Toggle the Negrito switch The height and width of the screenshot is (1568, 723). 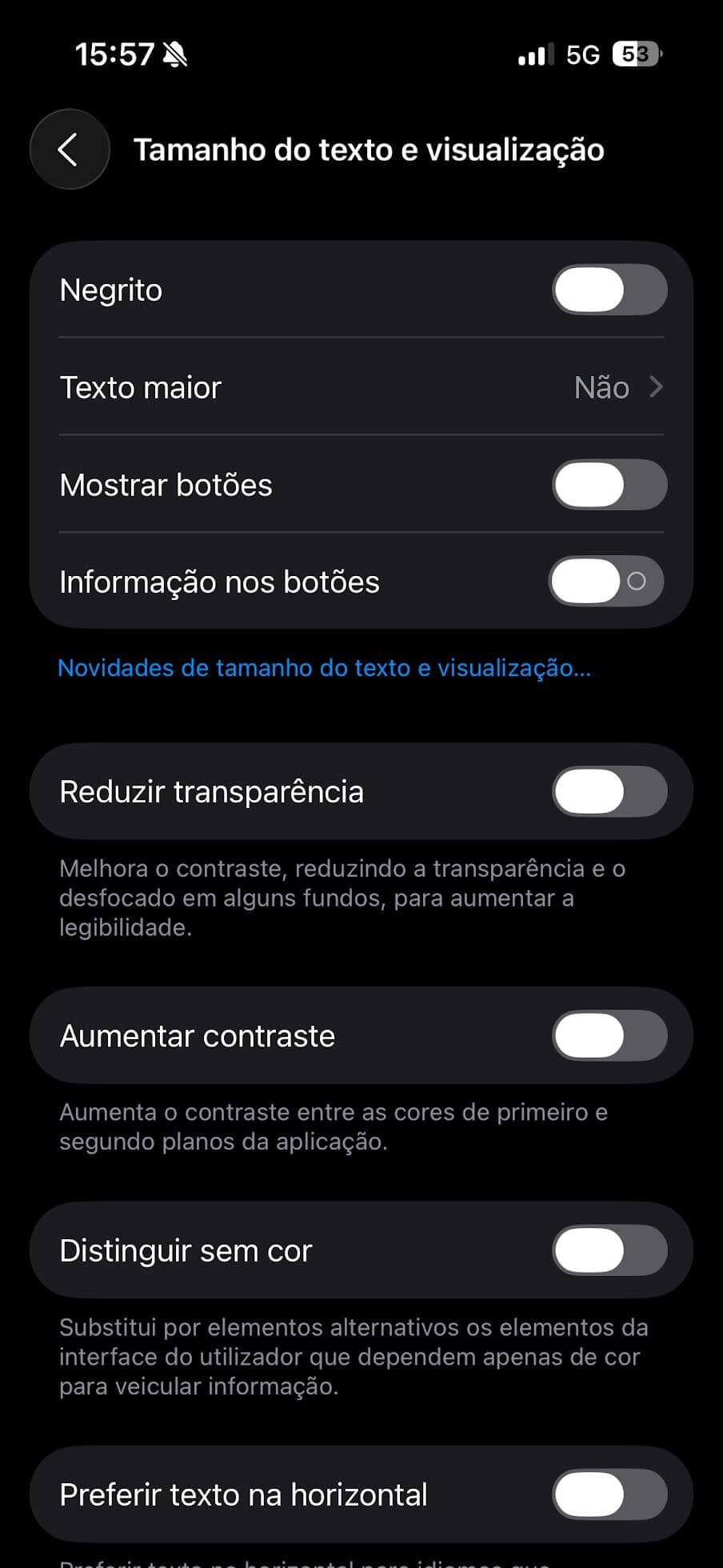pos(609,290)
